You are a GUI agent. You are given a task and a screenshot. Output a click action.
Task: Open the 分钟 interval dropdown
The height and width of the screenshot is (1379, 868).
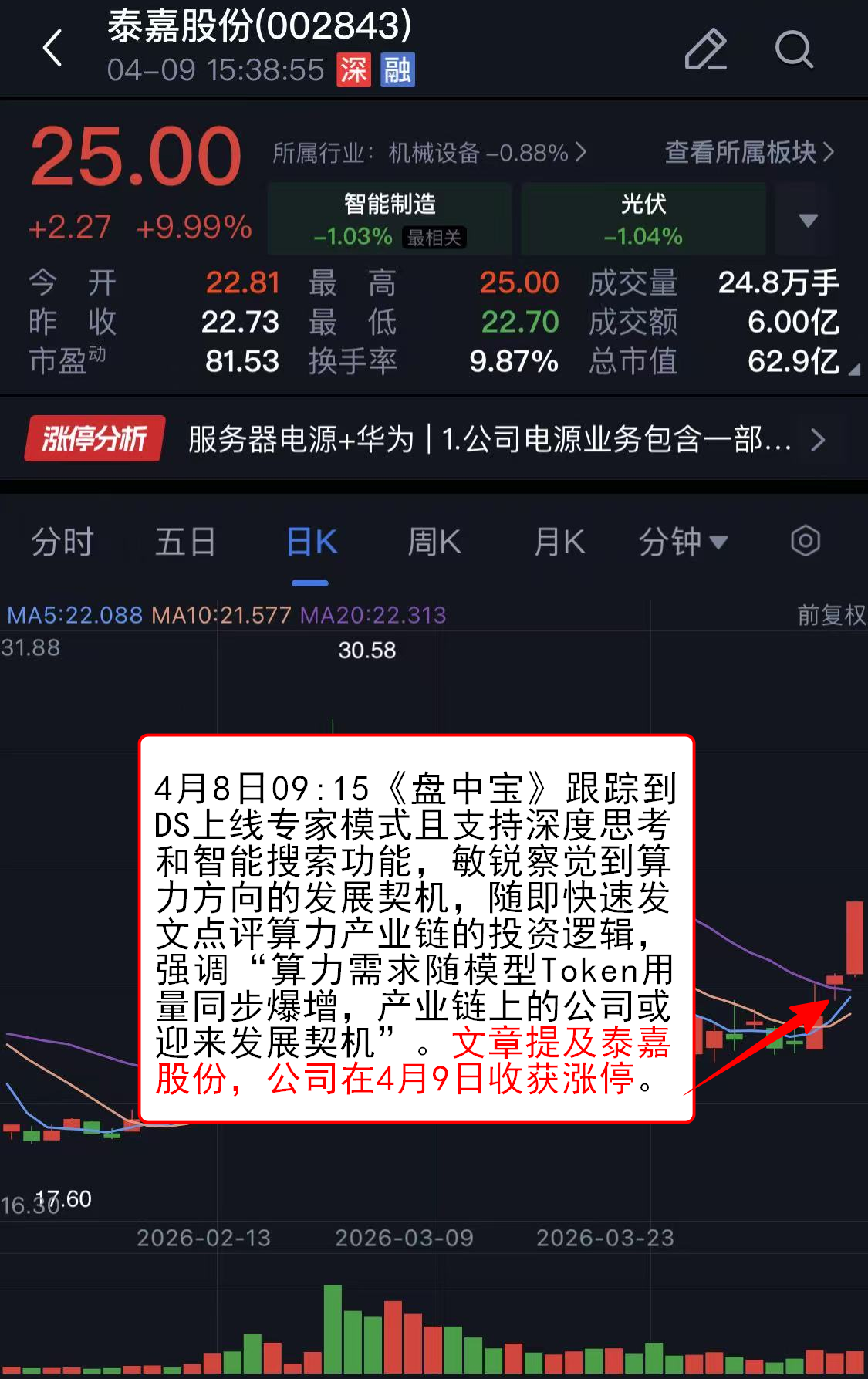[682, 542]
